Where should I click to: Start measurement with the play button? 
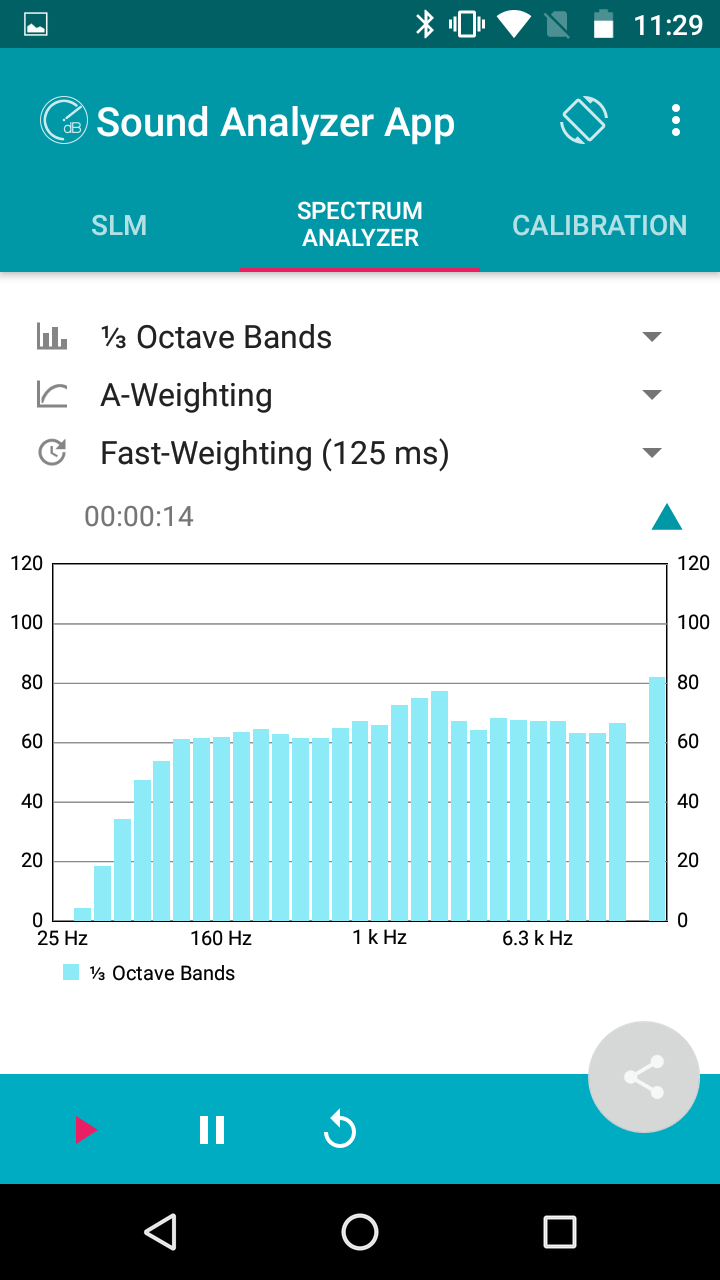pyautogui.click(x=86, y=1130)
